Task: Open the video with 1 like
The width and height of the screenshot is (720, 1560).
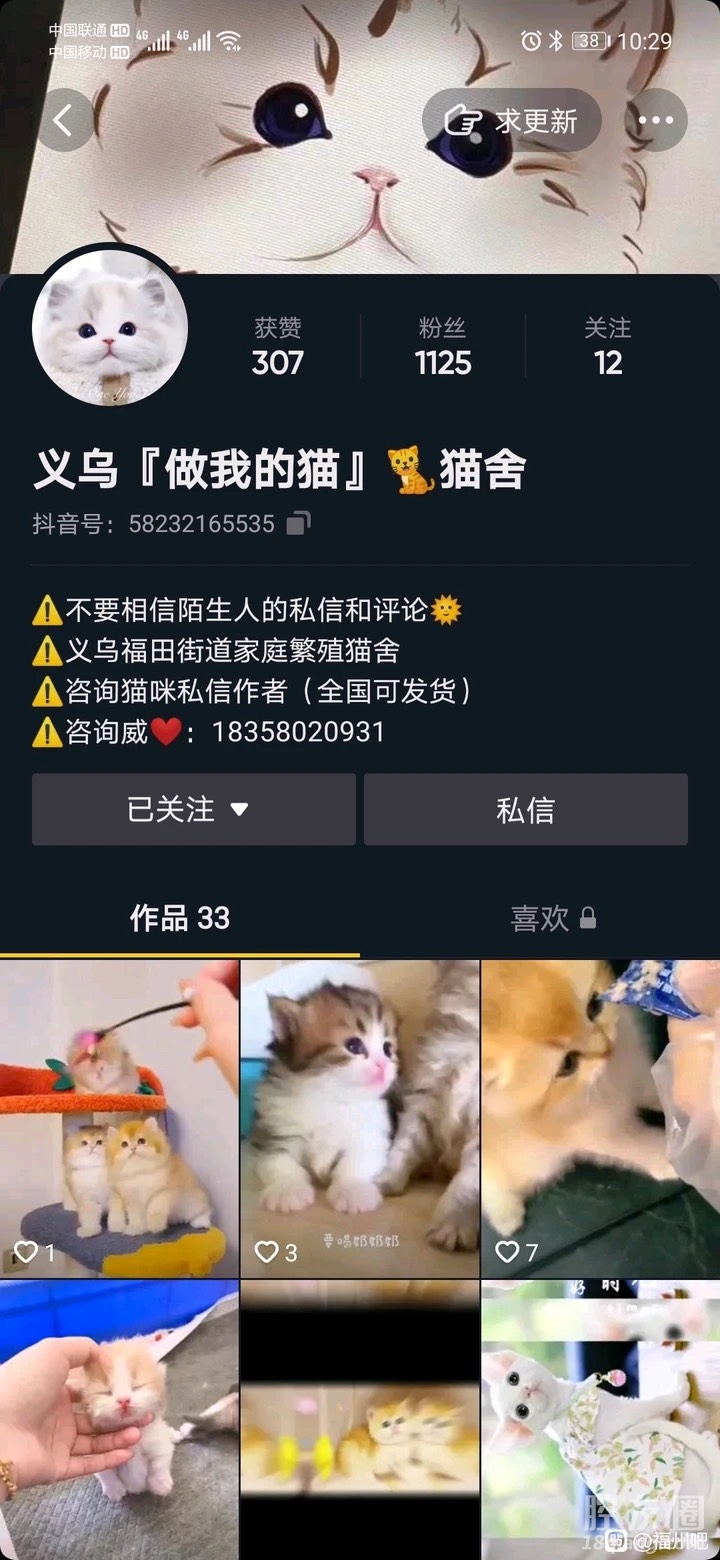Action: point(119,1118)
